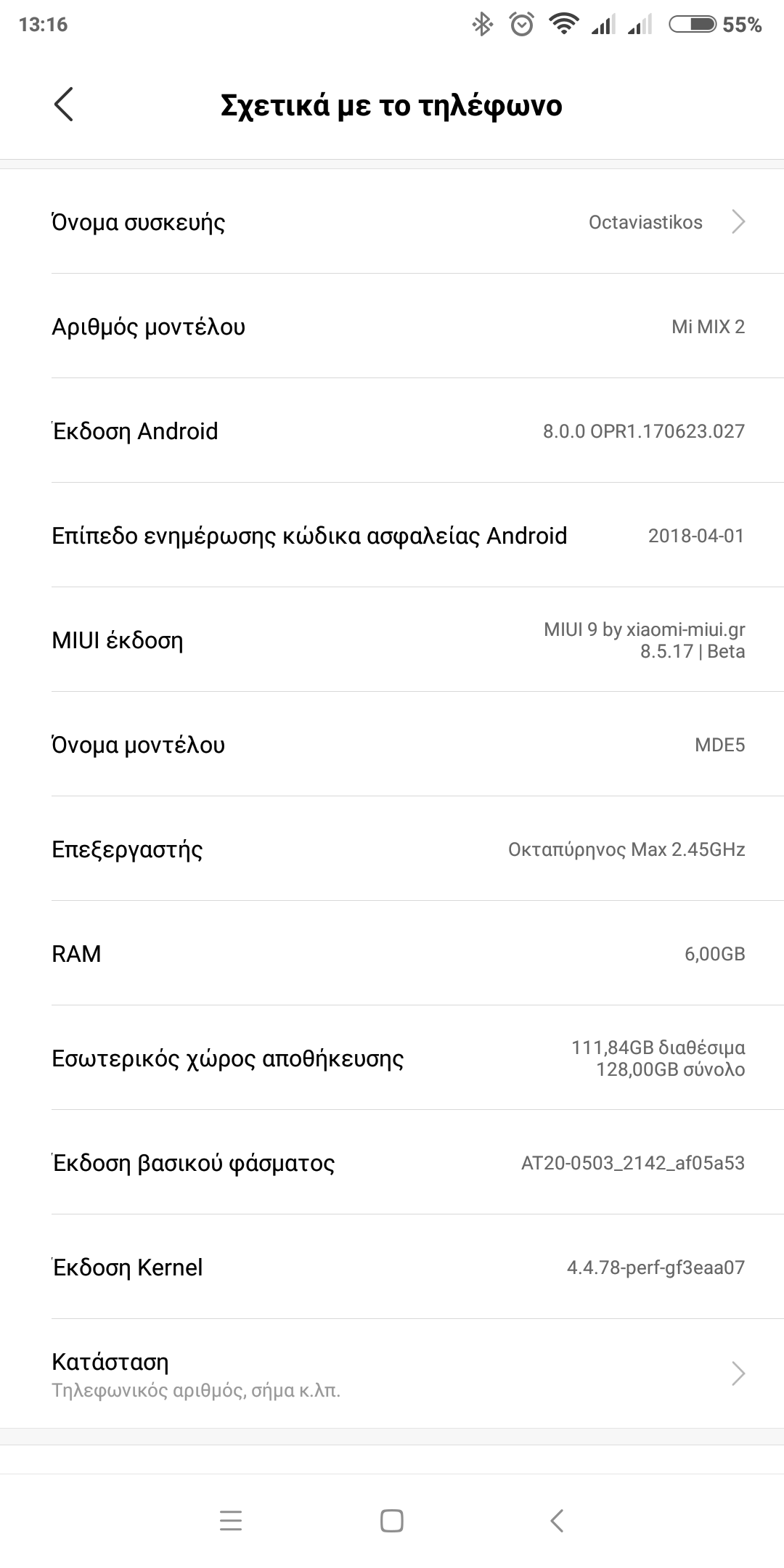Tap the Έκδοση Kernel row
The image size is (784, 1568).
pyautogui.click(x=392, y=1267)
